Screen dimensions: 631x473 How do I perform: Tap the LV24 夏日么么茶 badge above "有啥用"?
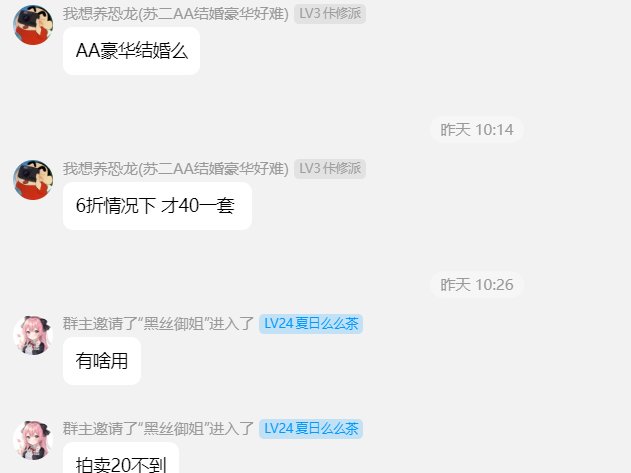point(311,324)
